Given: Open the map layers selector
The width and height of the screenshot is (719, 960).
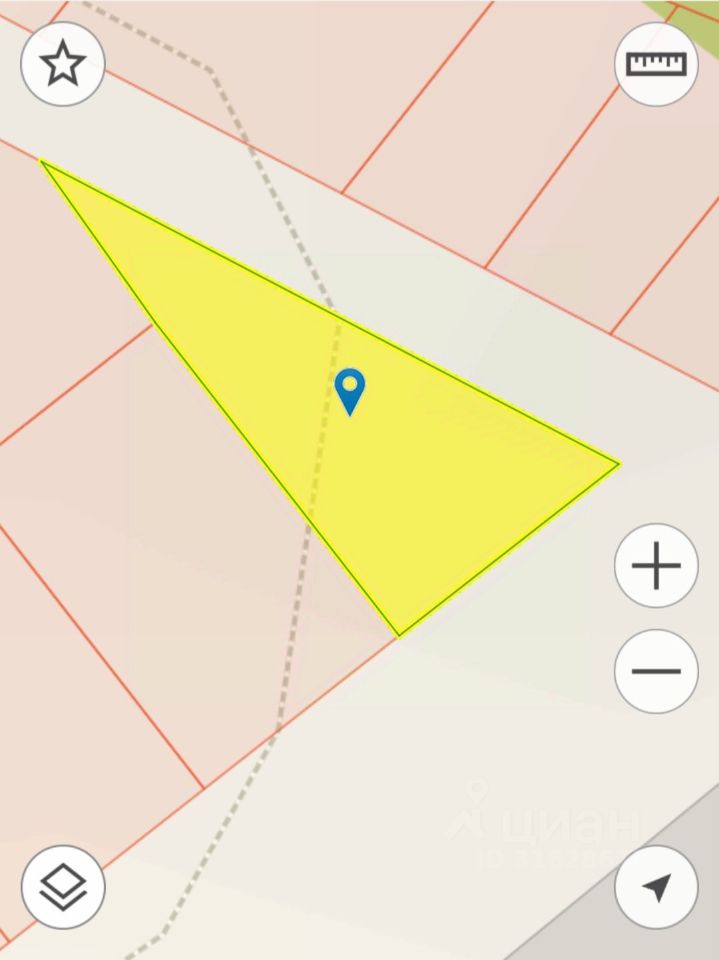Looking at the screenshot, I should click(63, 886).
